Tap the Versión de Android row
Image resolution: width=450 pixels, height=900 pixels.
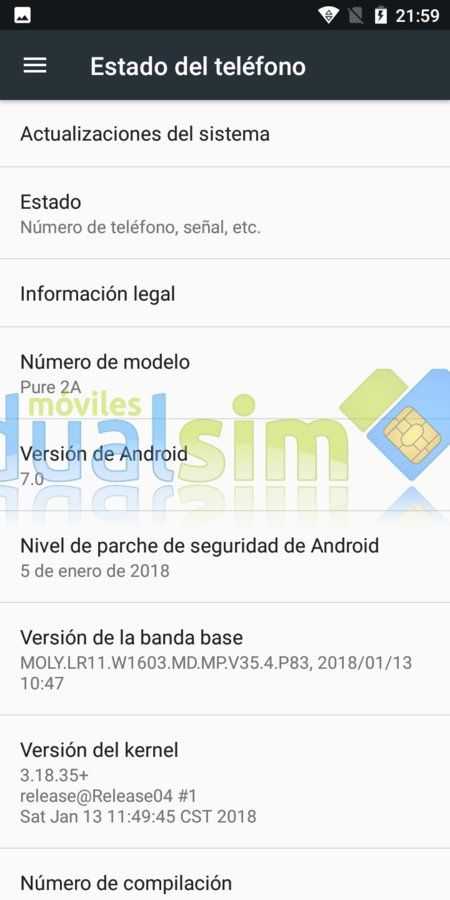225,465
